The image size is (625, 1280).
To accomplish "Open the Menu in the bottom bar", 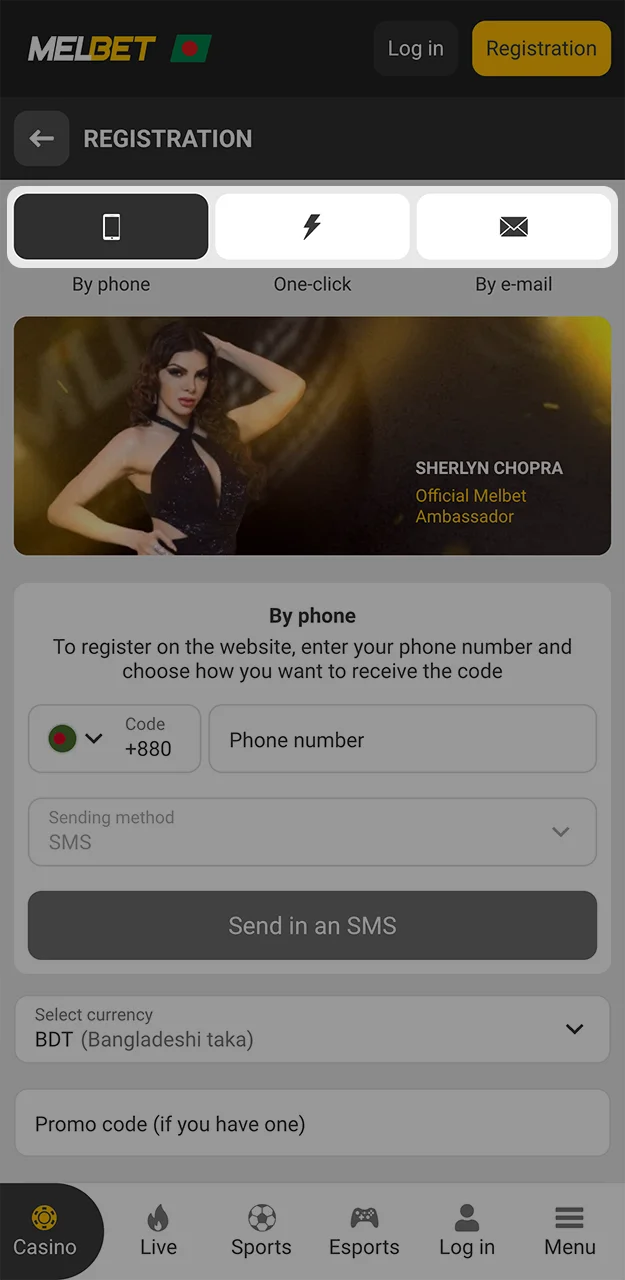I will click(x=569, y=1231).
